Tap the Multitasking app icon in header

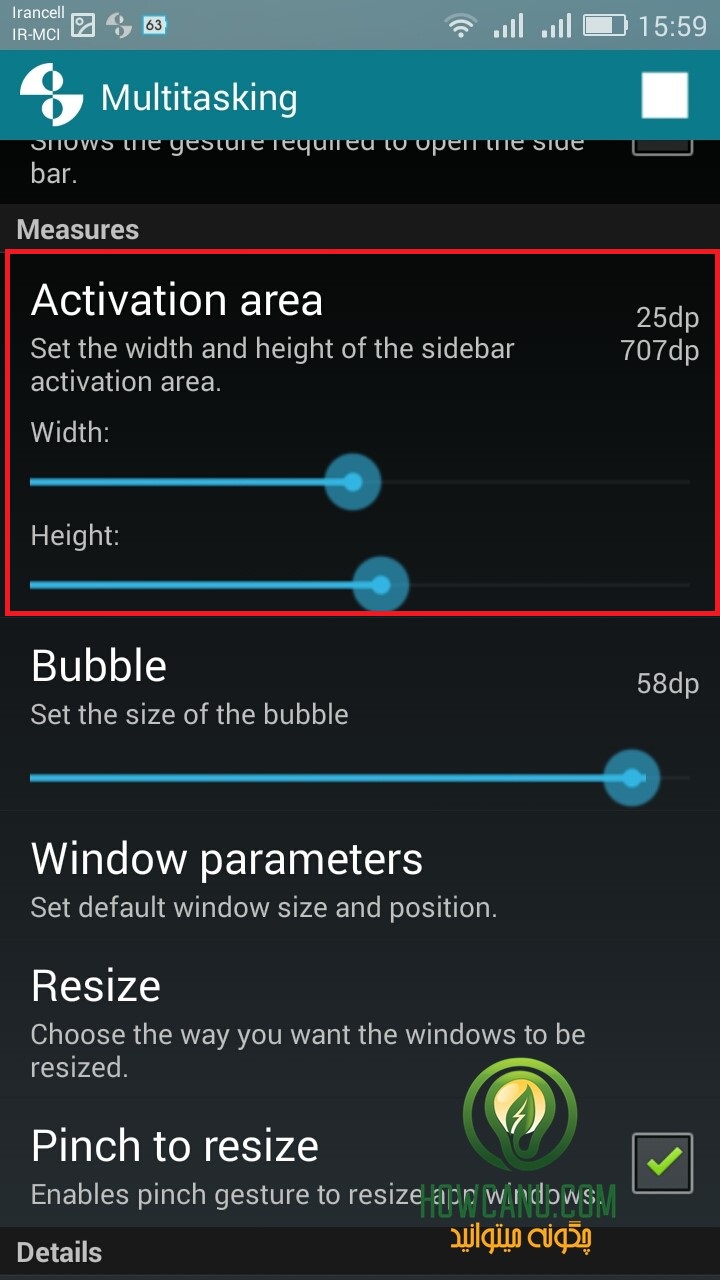[51, 95]
